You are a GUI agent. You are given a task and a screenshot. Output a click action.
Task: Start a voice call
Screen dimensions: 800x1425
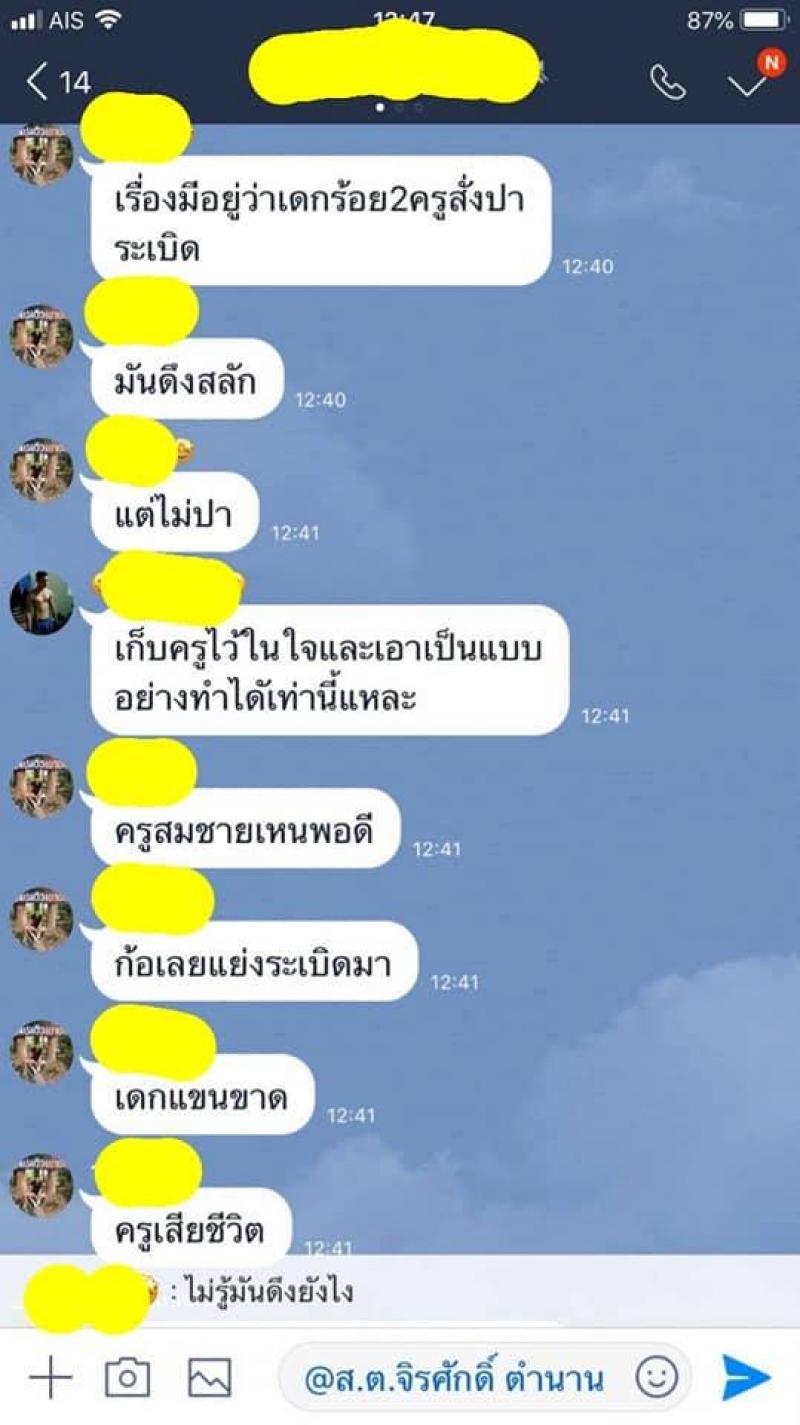667,82
